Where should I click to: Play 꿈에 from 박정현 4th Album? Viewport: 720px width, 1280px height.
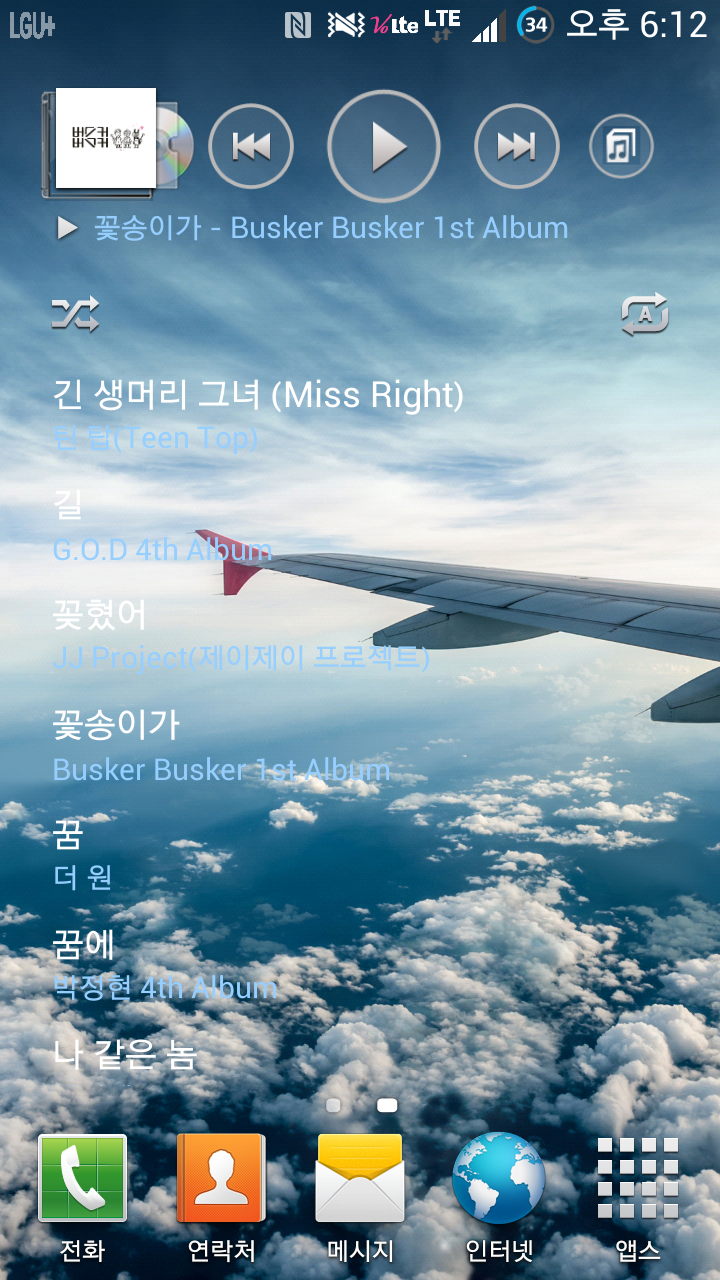(164, 964)
